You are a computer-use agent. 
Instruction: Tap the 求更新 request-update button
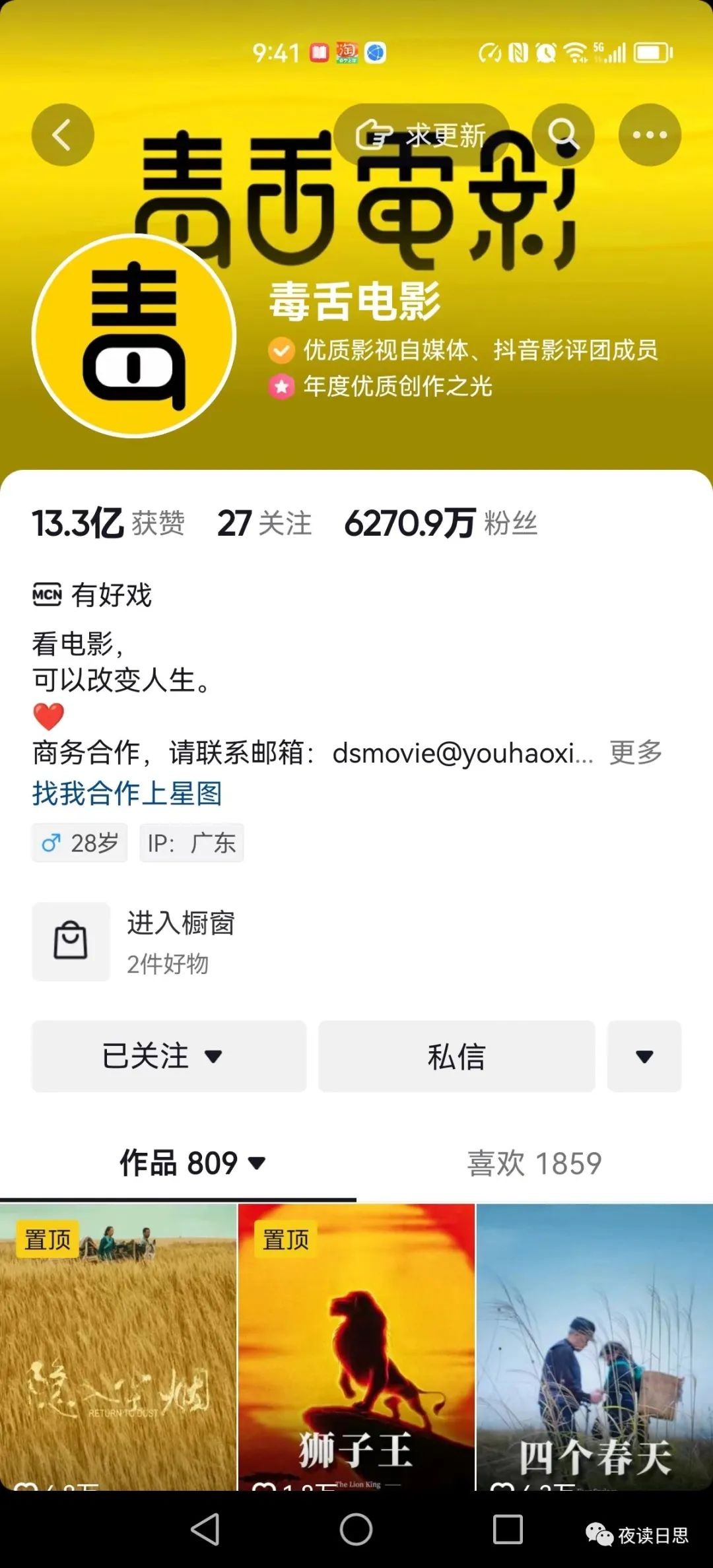[x=423, y=135]
